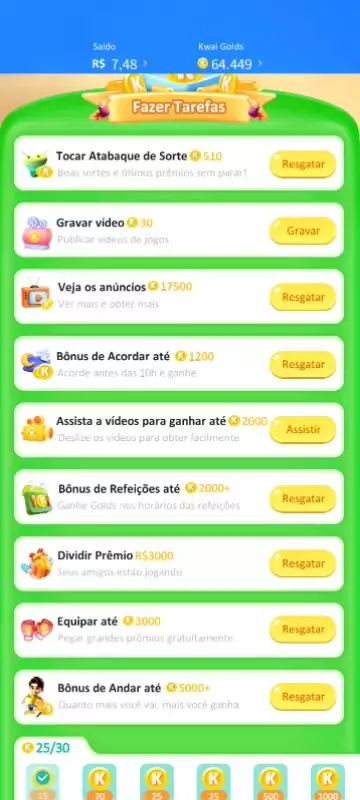360x800 pixels.
Task: Tap Assistir to watch videos
Action: point(303,430)
